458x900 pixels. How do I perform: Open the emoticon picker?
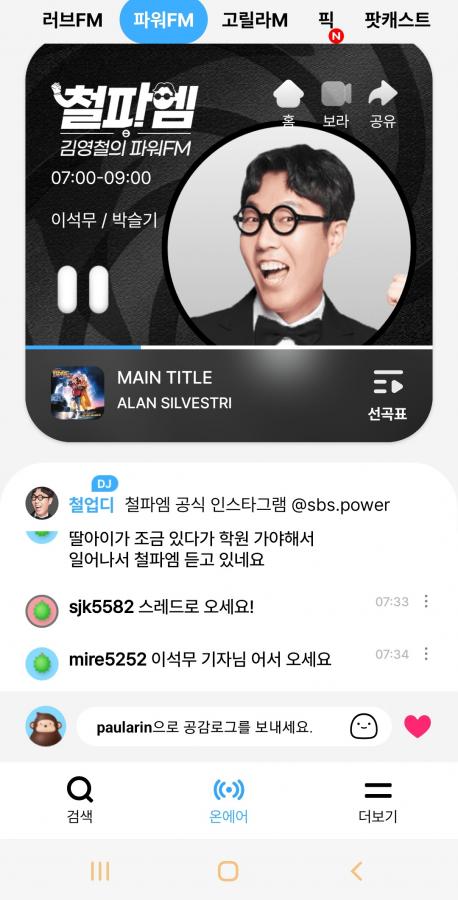click(x=364, y=727)
